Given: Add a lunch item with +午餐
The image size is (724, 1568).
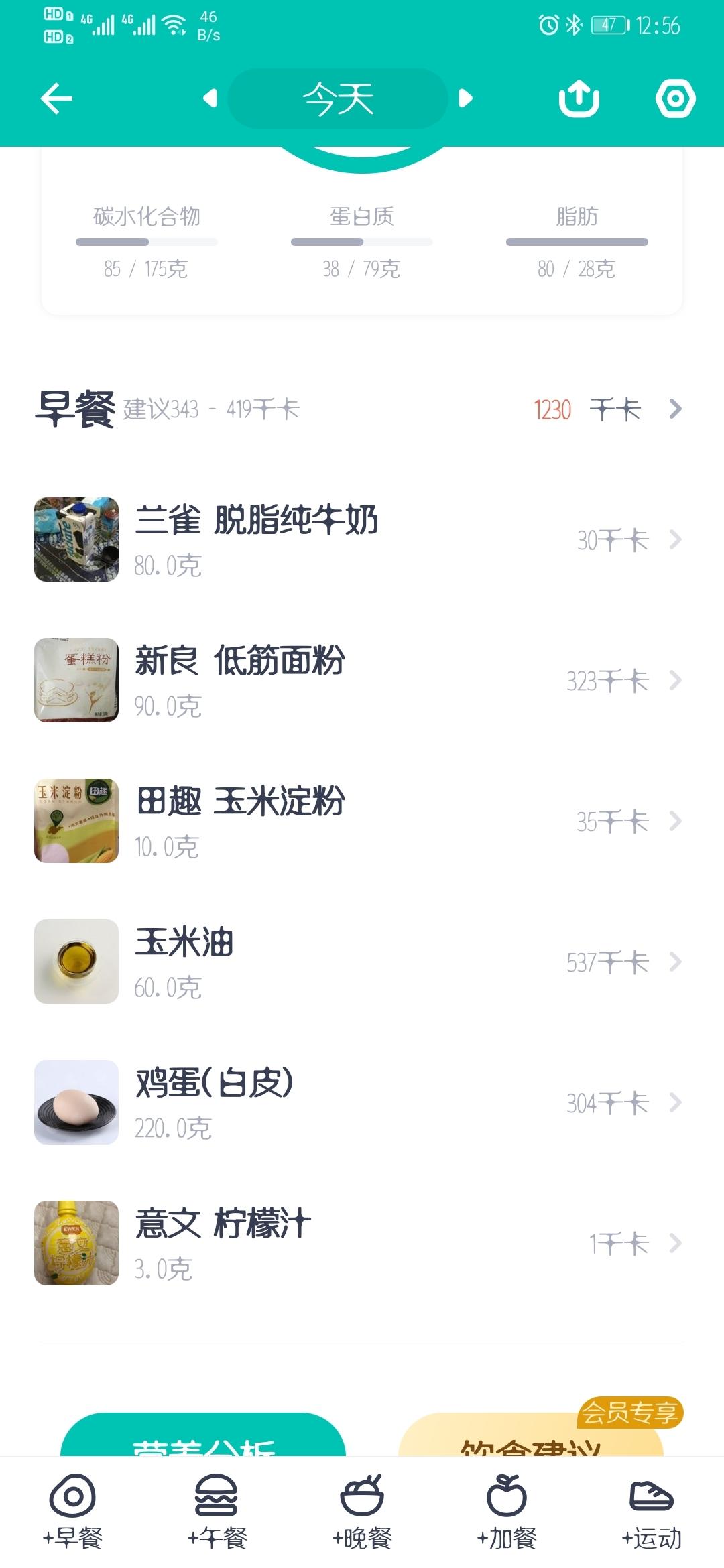Looking at the screenshot, I should pos(217,1512).
